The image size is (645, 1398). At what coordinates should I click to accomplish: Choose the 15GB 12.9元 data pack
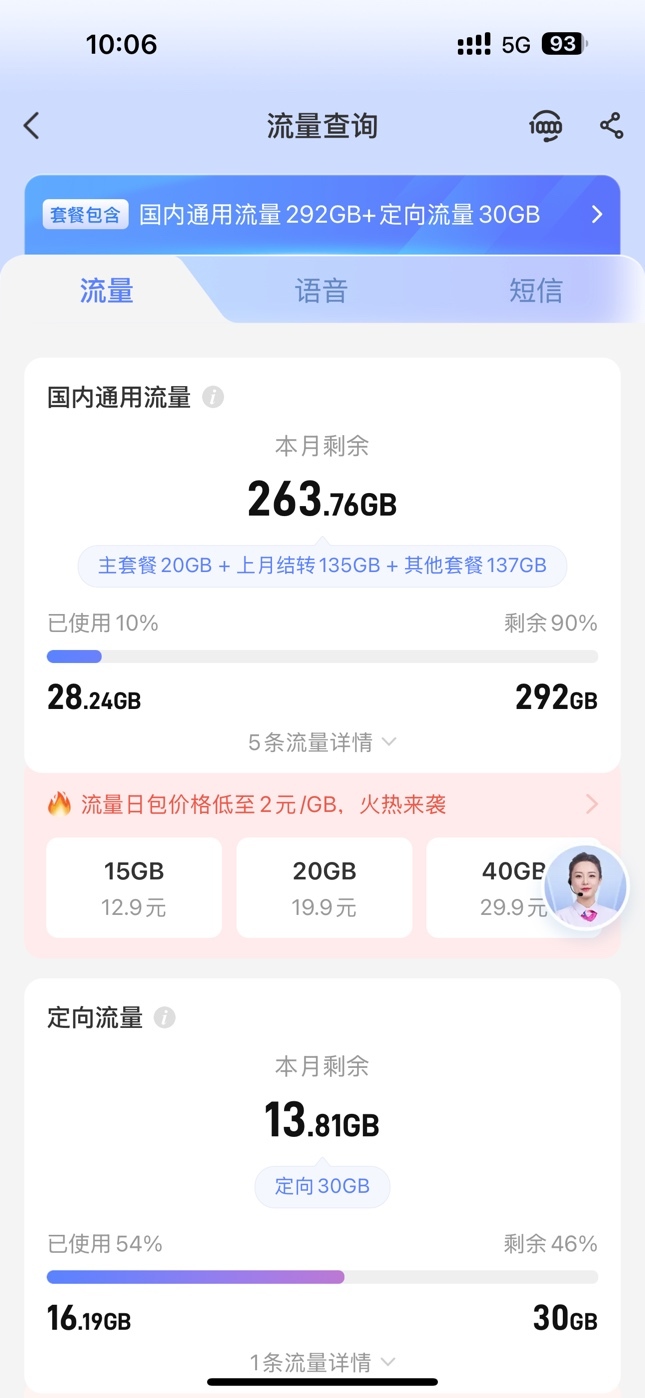[x=134, y=888]
